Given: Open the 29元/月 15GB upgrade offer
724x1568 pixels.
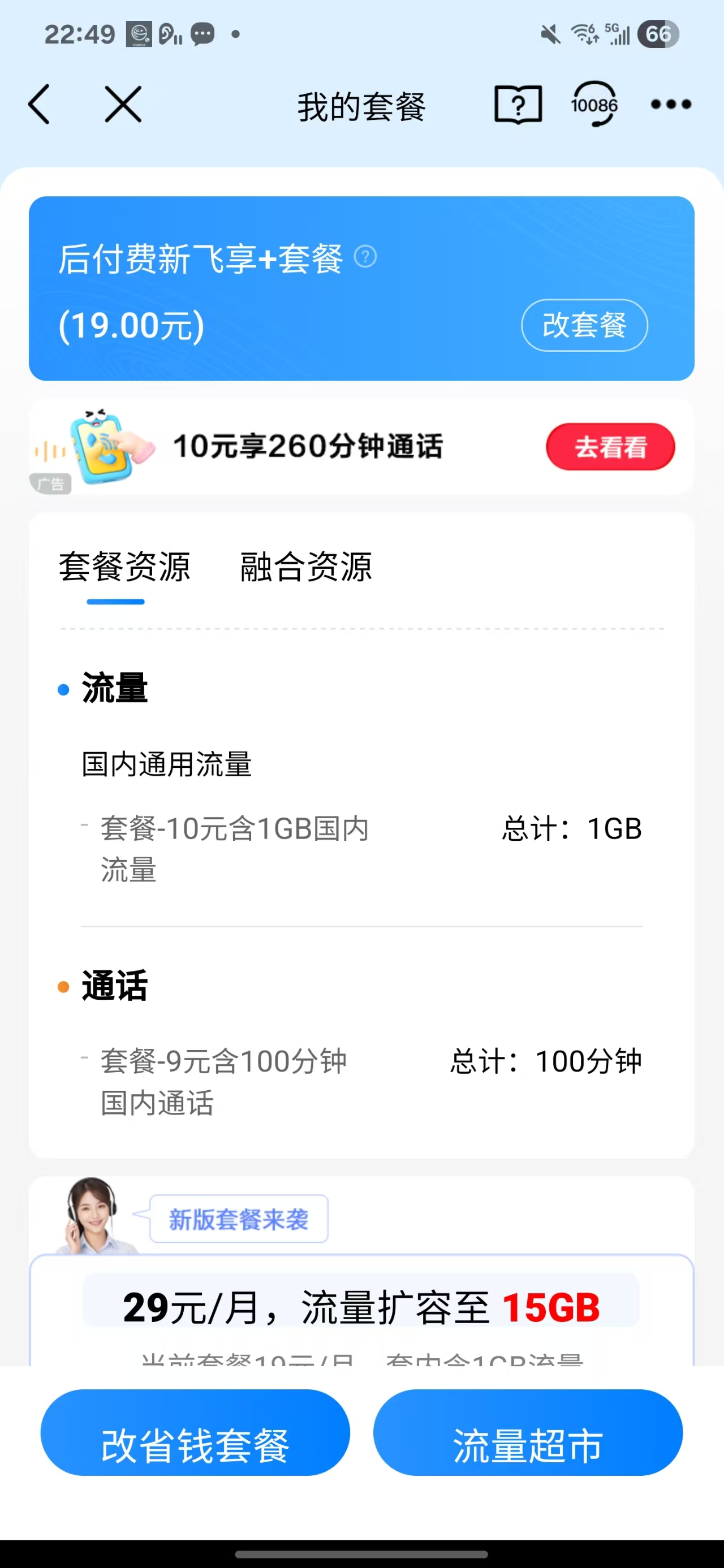Looking at the screenshot, I should coord(361,1307).
